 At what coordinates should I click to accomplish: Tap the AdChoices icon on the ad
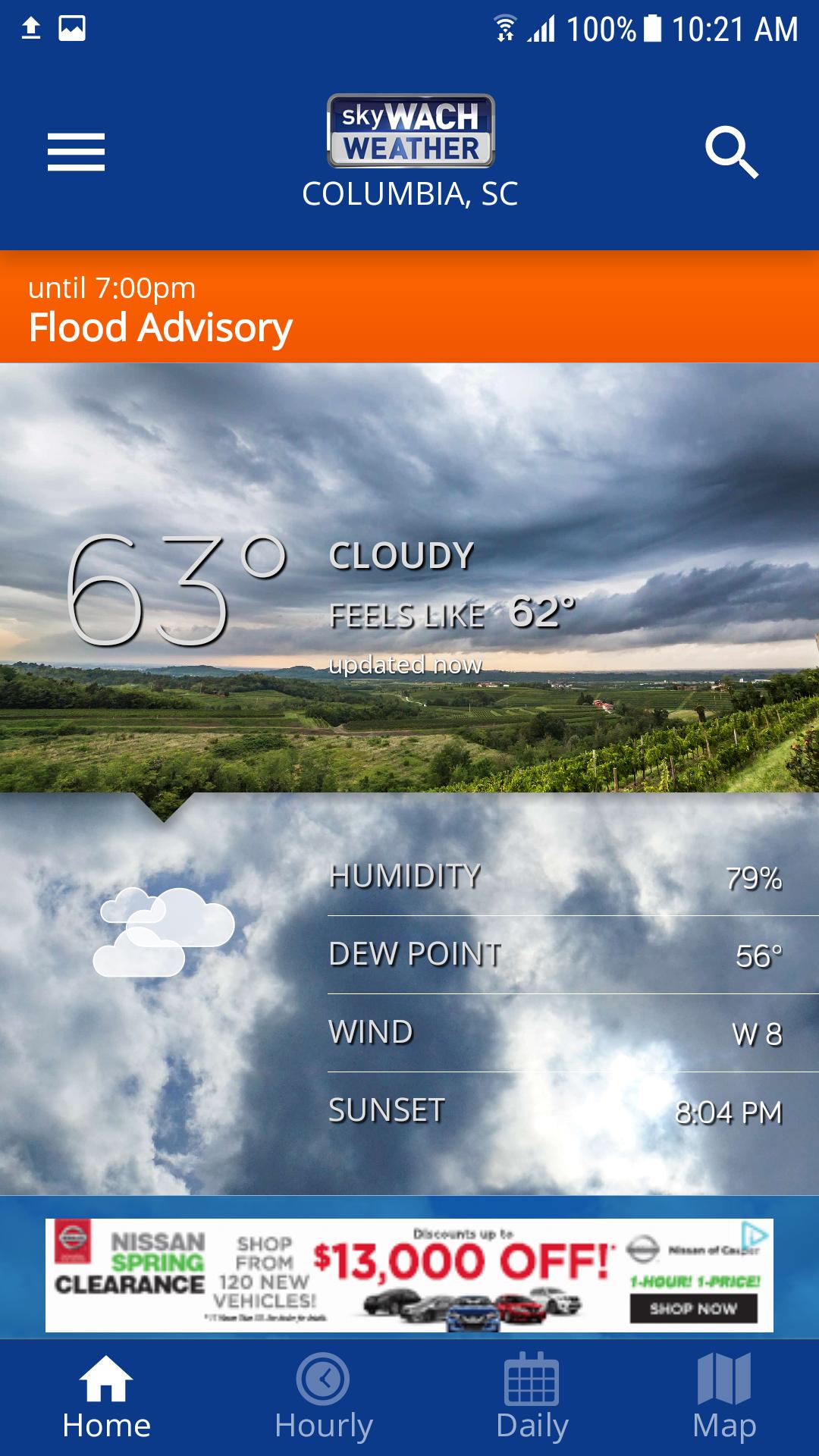tap(754, 1234)
